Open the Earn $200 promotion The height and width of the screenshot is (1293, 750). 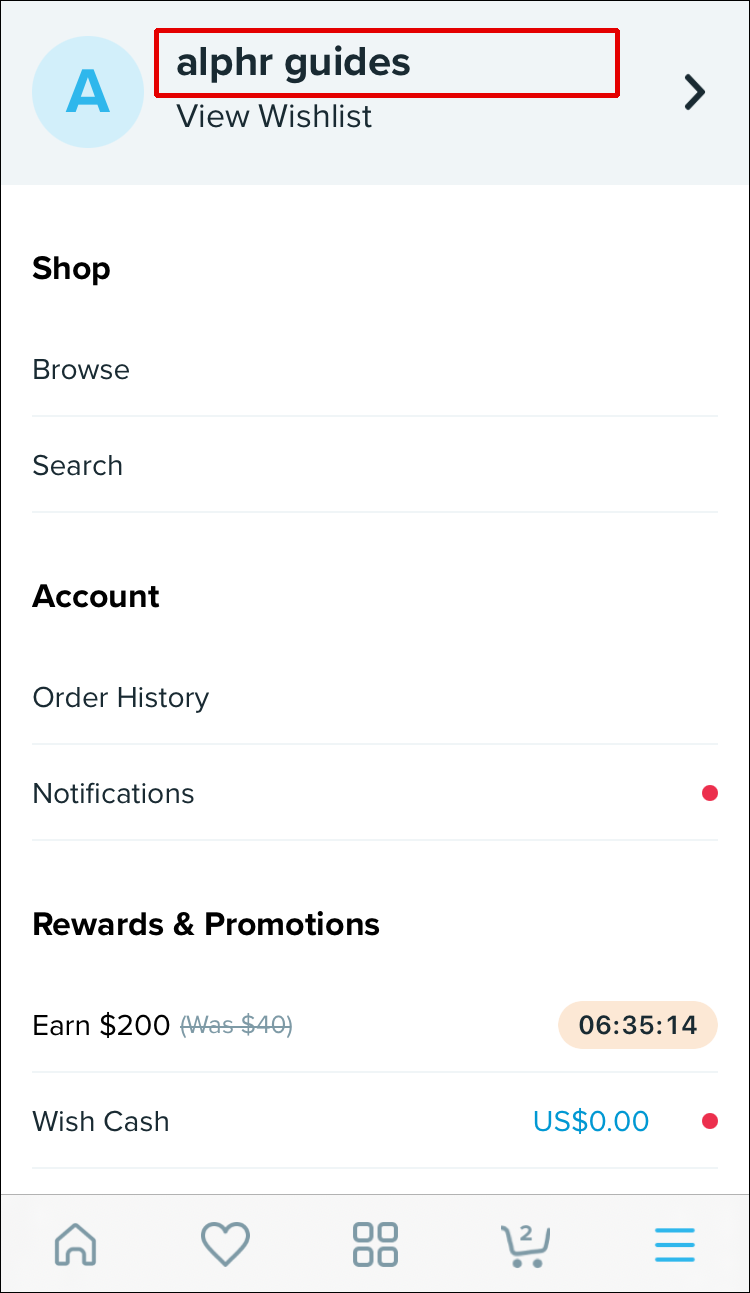(101, 1025)
